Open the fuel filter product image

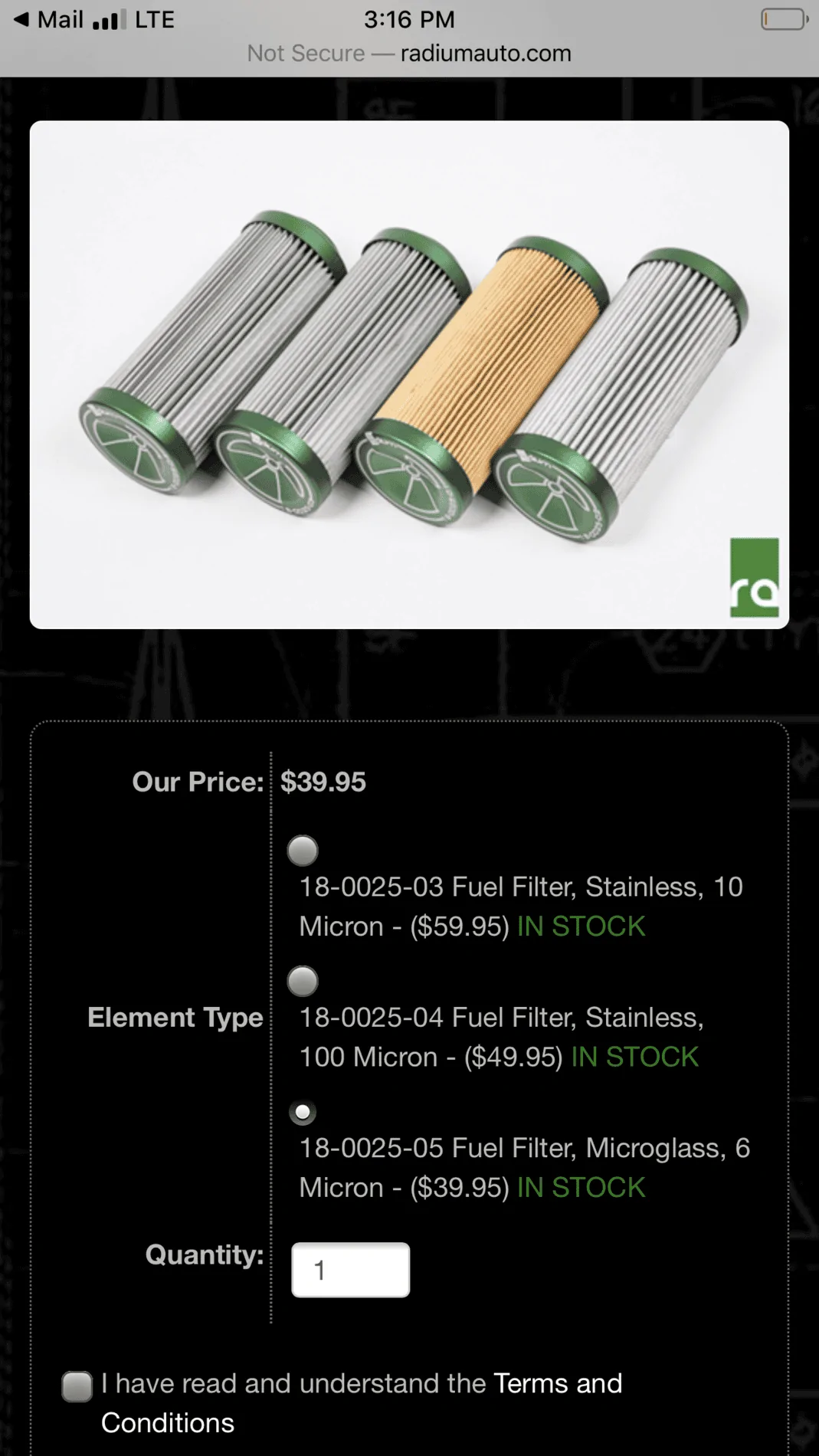(x=409, y=375)
